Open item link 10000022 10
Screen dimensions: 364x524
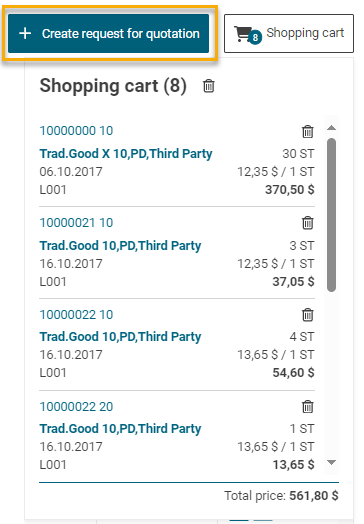(76, 314)
